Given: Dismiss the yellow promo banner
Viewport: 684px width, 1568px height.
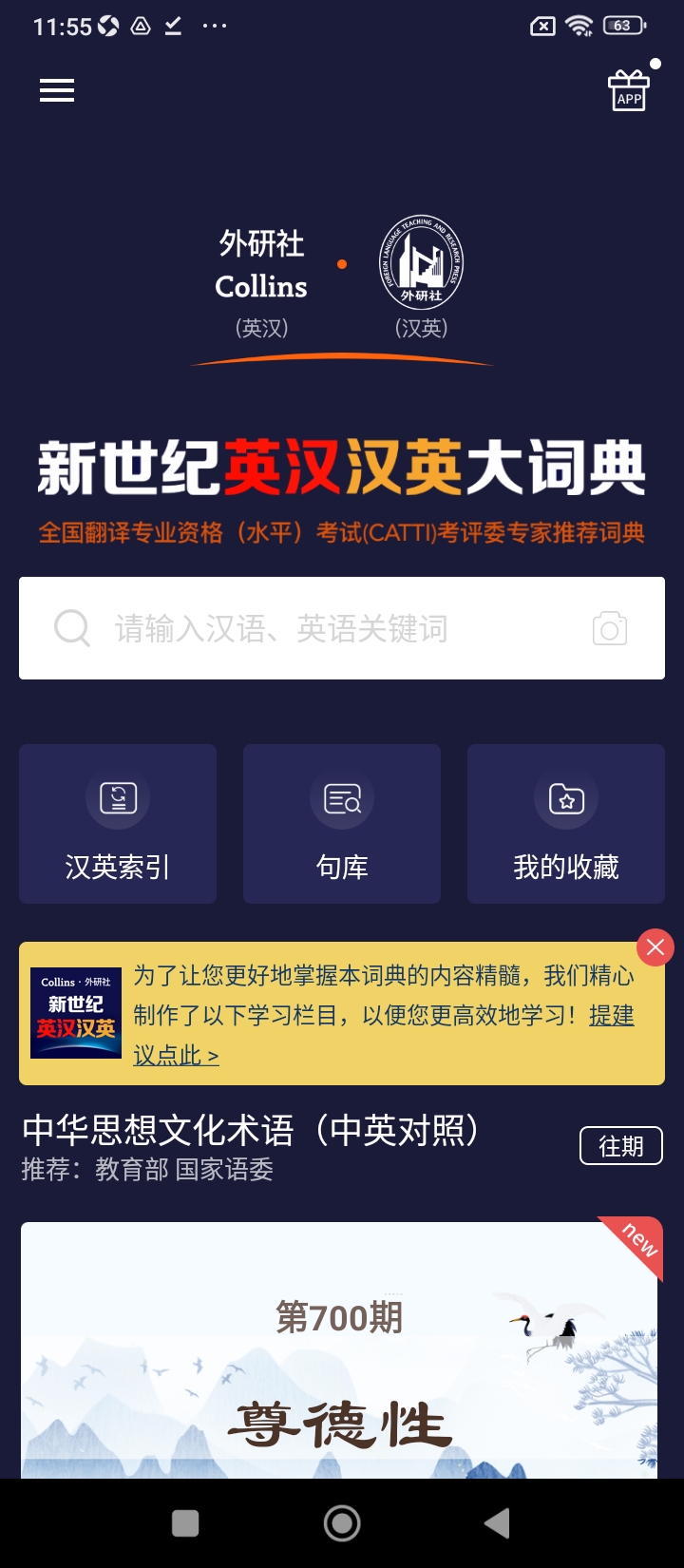Looking at the screenshot, I should click(655, 947).
